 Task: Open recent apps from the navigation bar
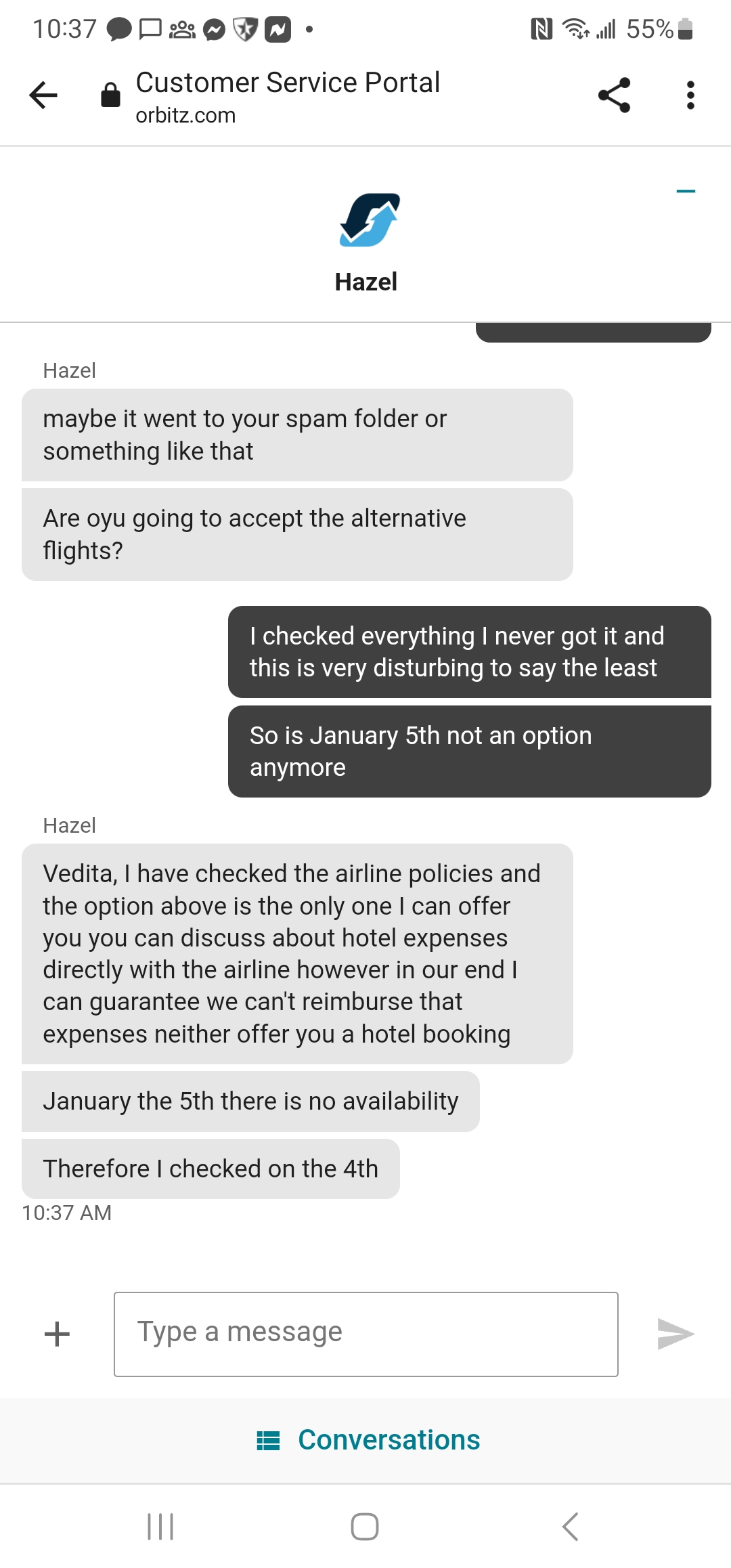(160, 1527)
